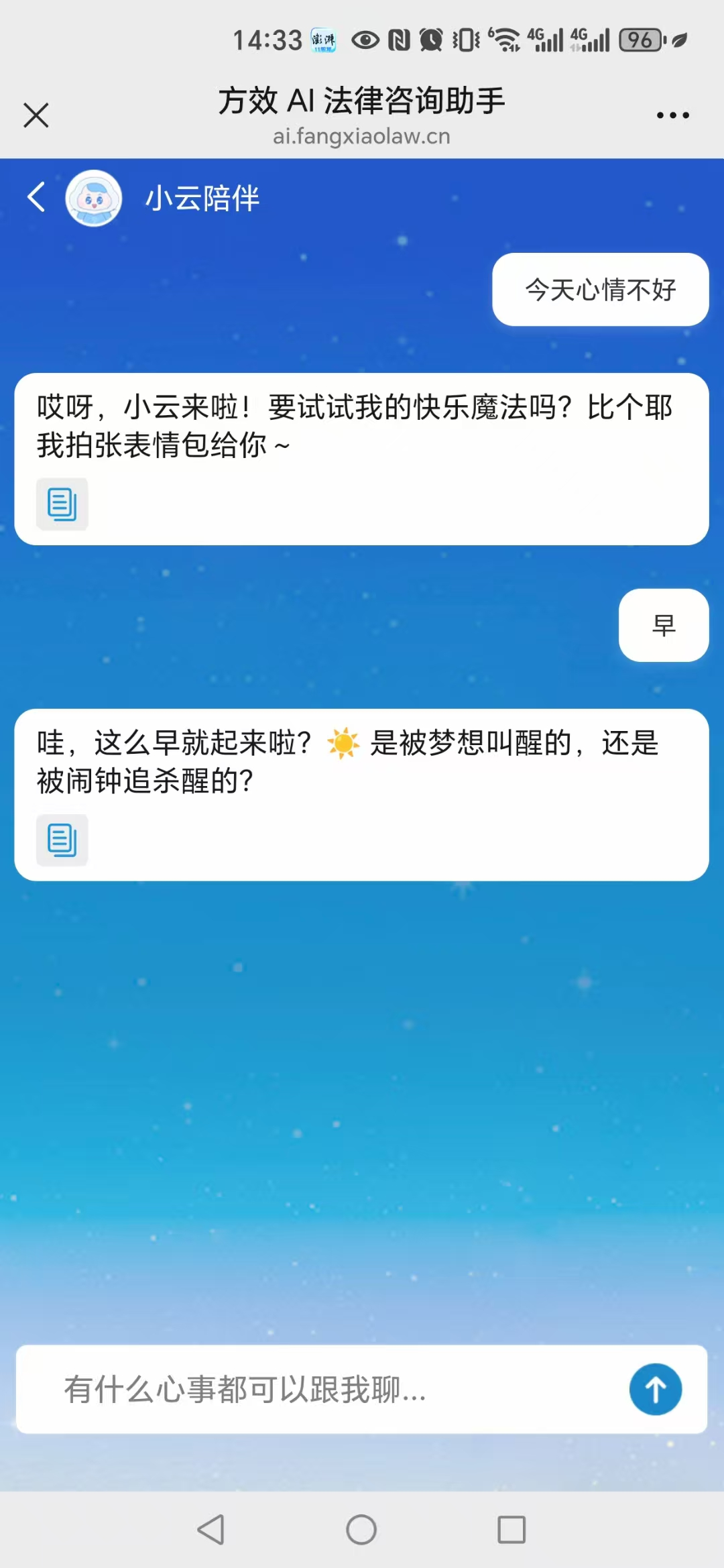Send the message with the arrow button
The image size is (724, 1568).
click(655, 1389)
